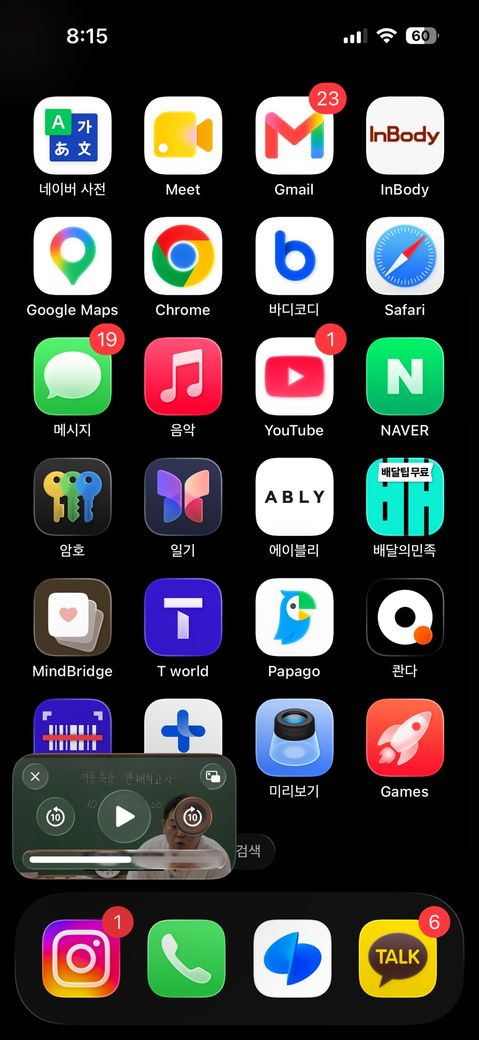The image size is (479, 1040).
Task: Launch the YouTube app
Action: (x=294, y=377)
